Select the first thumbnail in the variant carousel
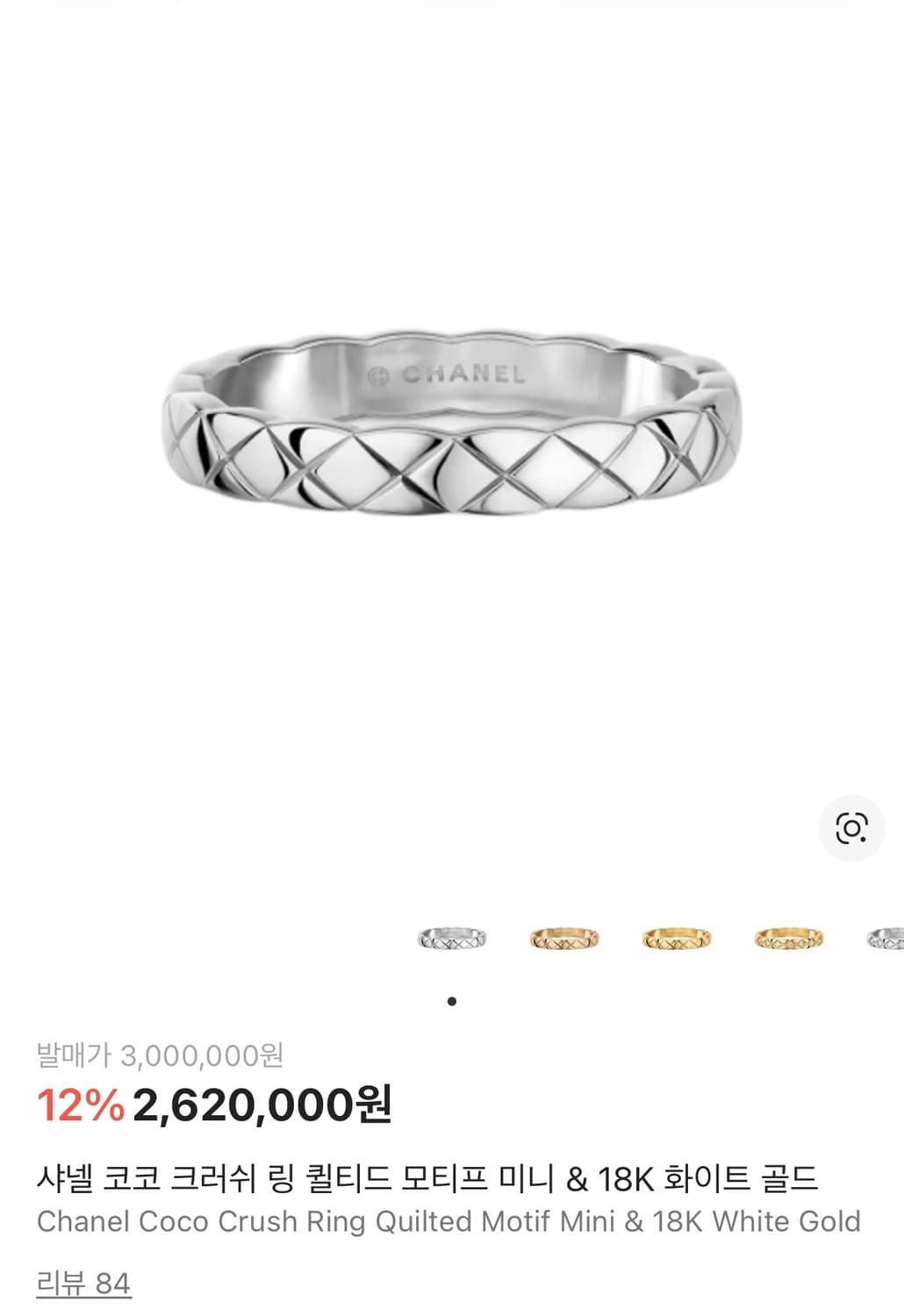The height and width of the screenshot is (1316, 904). pyautogui.click(x=454, y=937)
